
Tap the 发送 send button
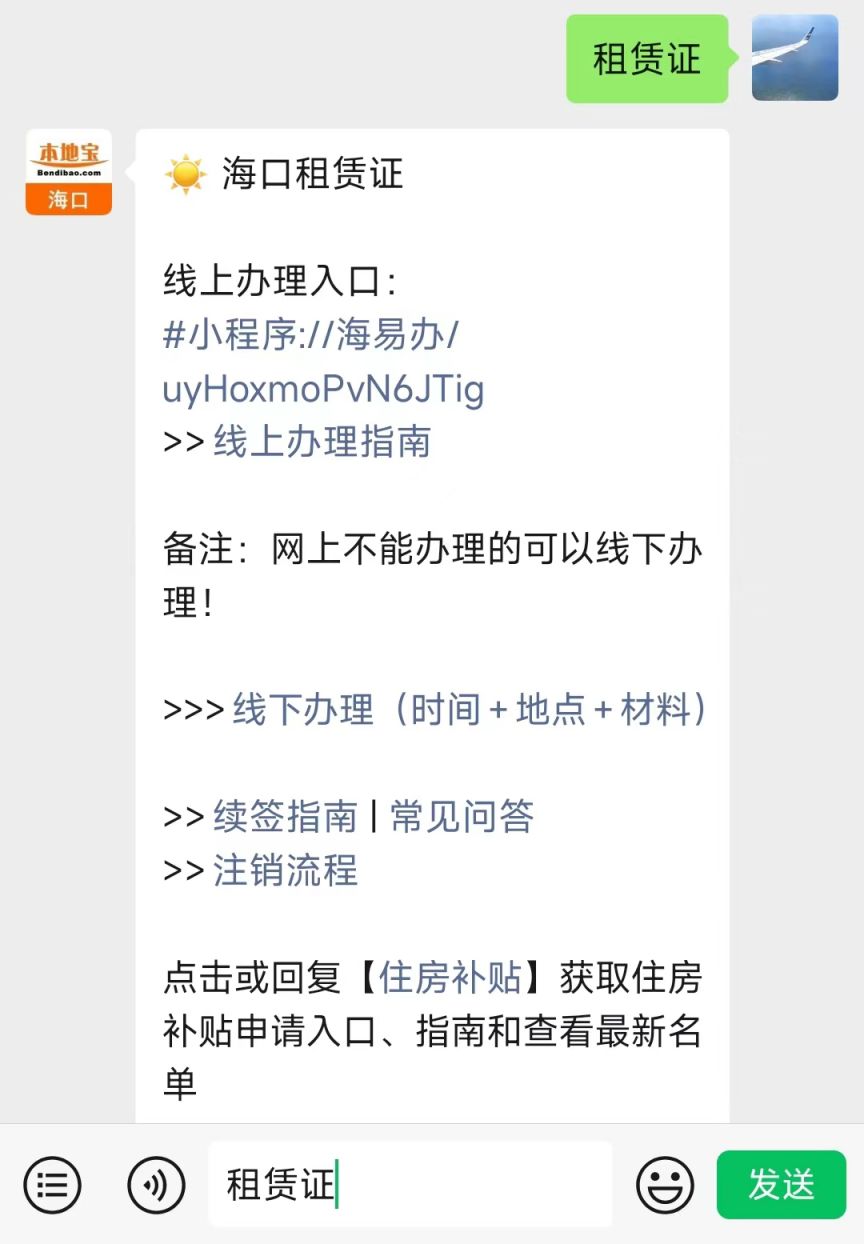pyautogui.click(x=781, y=1185)
